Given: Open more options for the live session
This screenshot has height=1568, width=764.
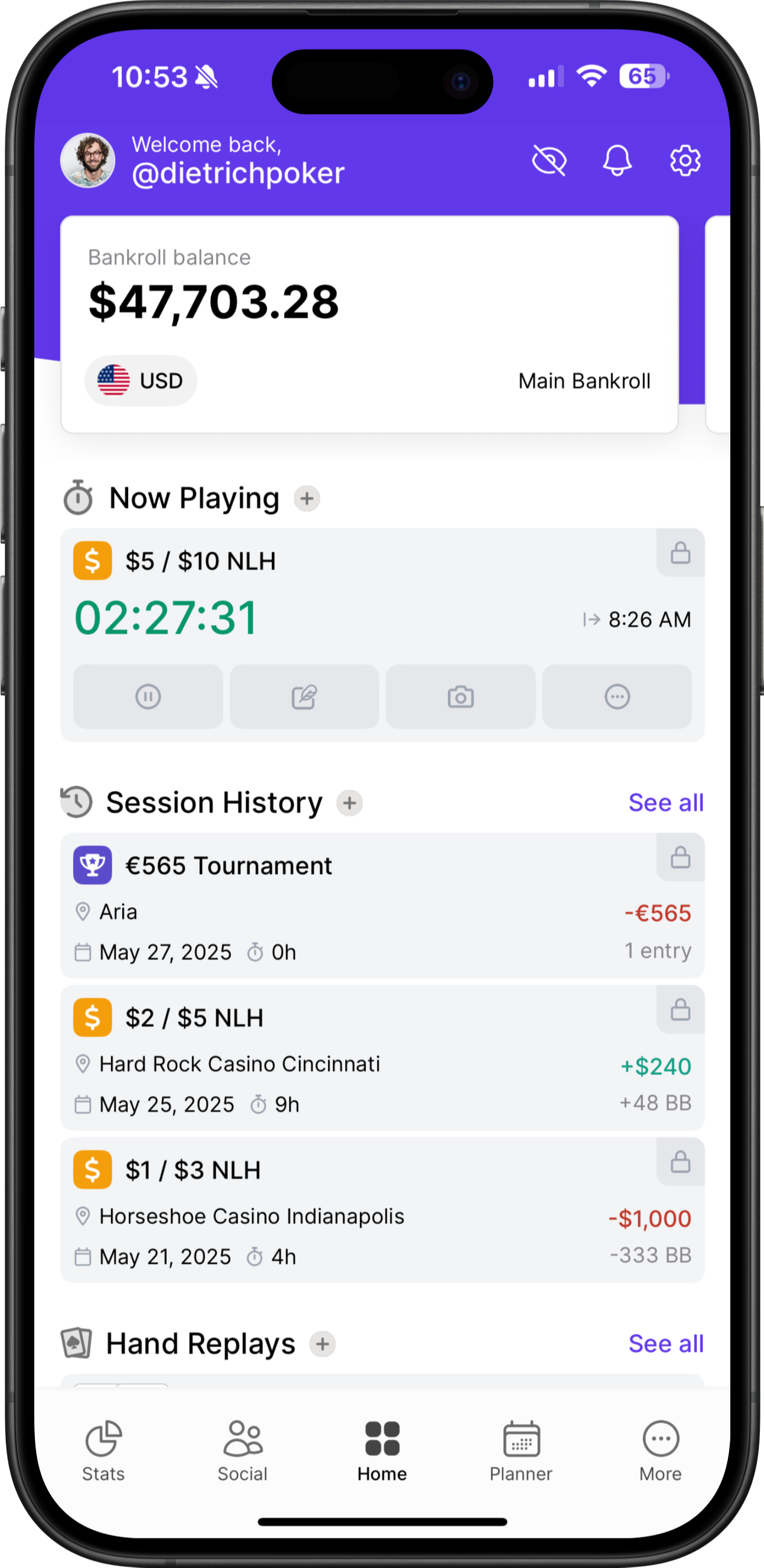Looking at the screenshot, I should (617, 696).
